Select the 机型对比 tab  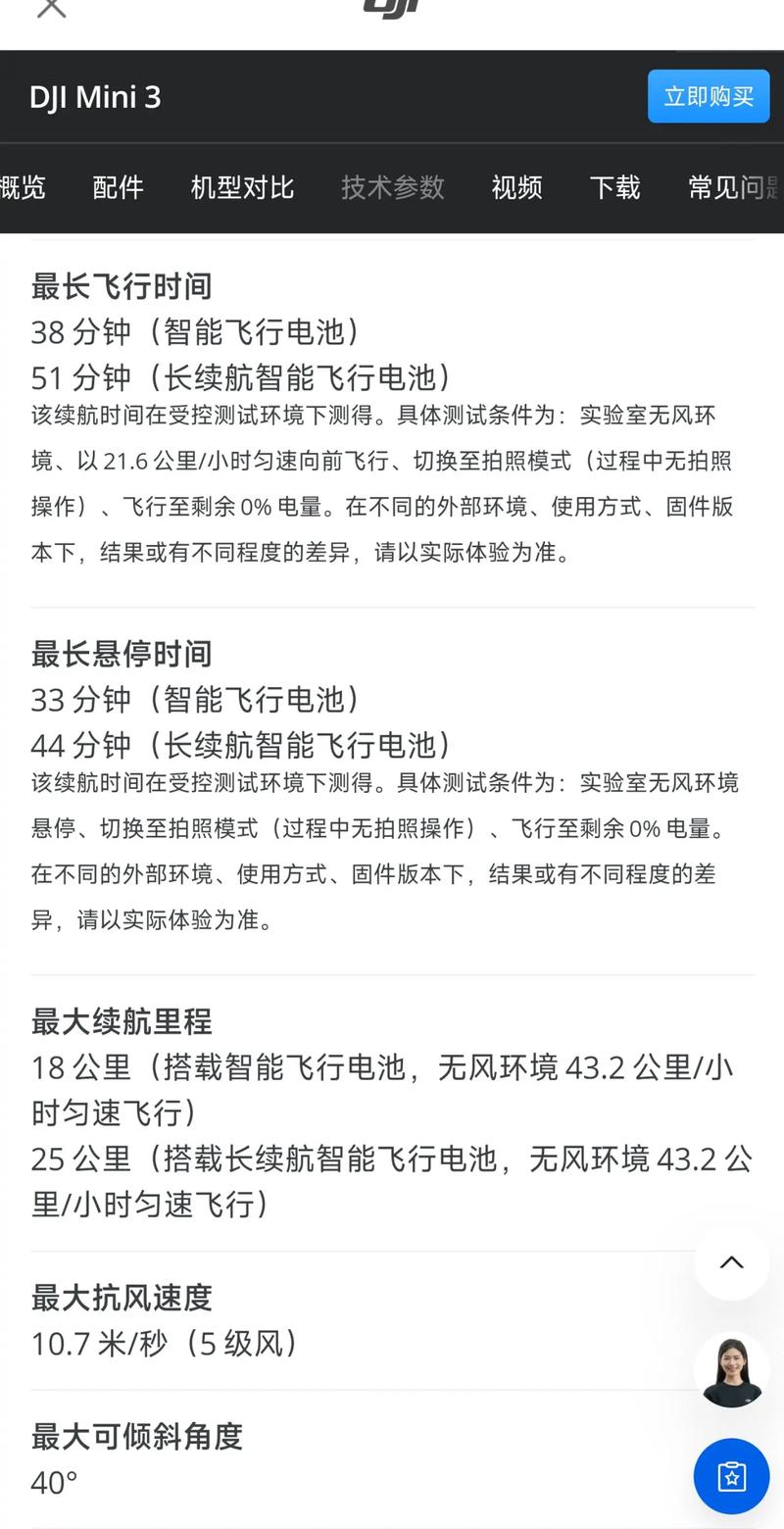(x=241, y=188)
